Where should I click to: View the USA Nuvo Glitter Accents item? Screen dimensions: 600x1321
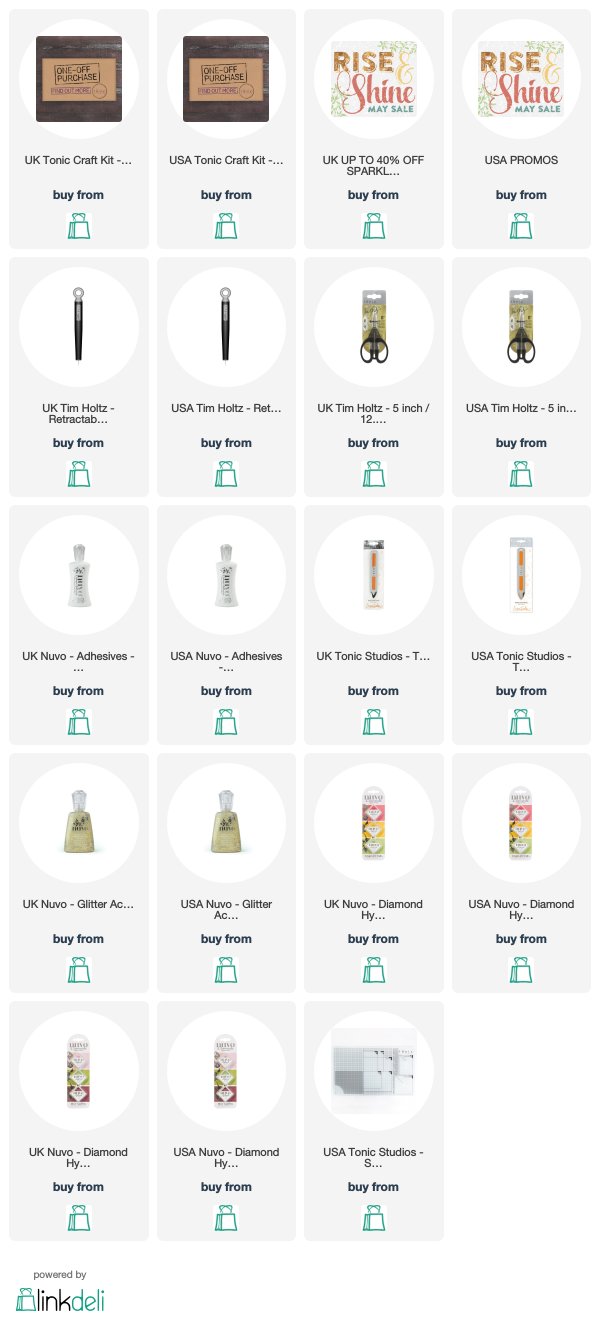227,873
